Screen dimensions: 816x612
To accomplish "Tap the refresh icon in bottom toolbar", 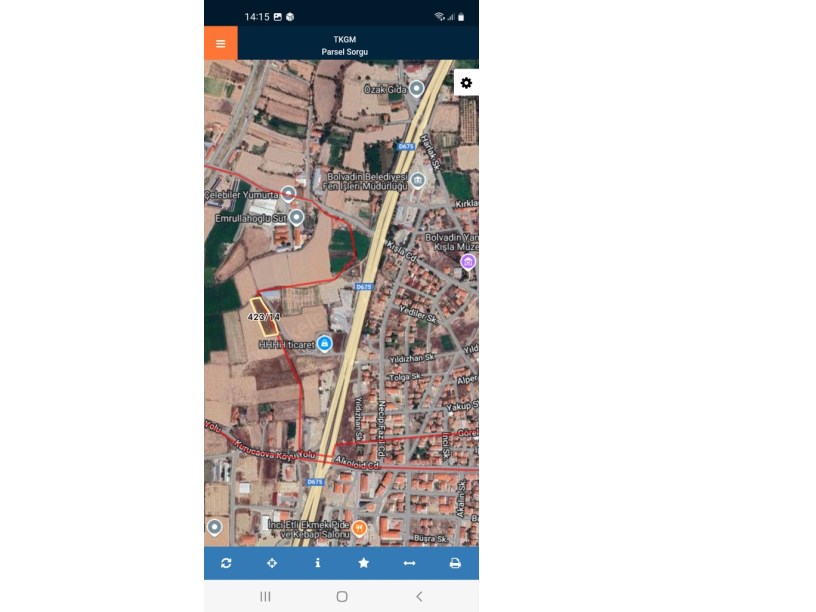I will coord(226,563).
